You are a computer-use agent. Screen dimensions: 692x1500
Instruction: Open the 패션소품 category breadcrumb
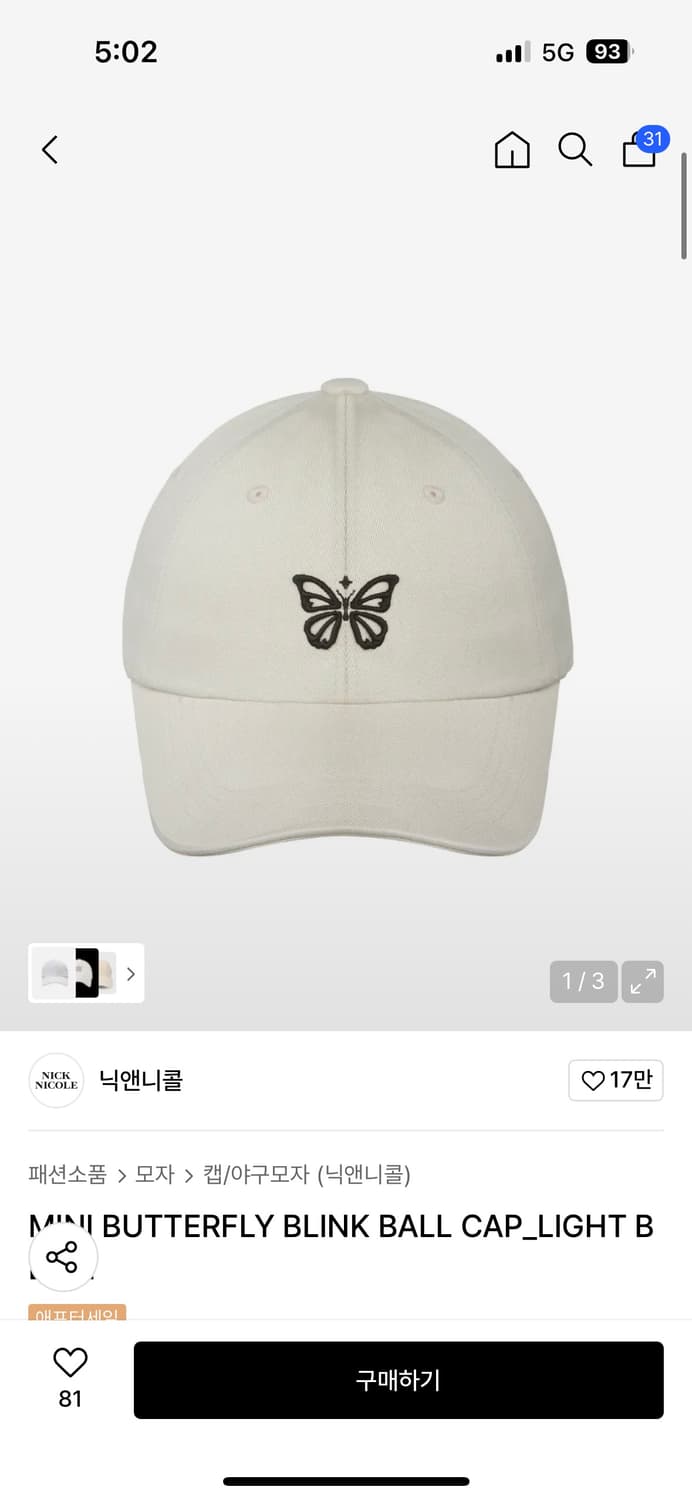68,1174
